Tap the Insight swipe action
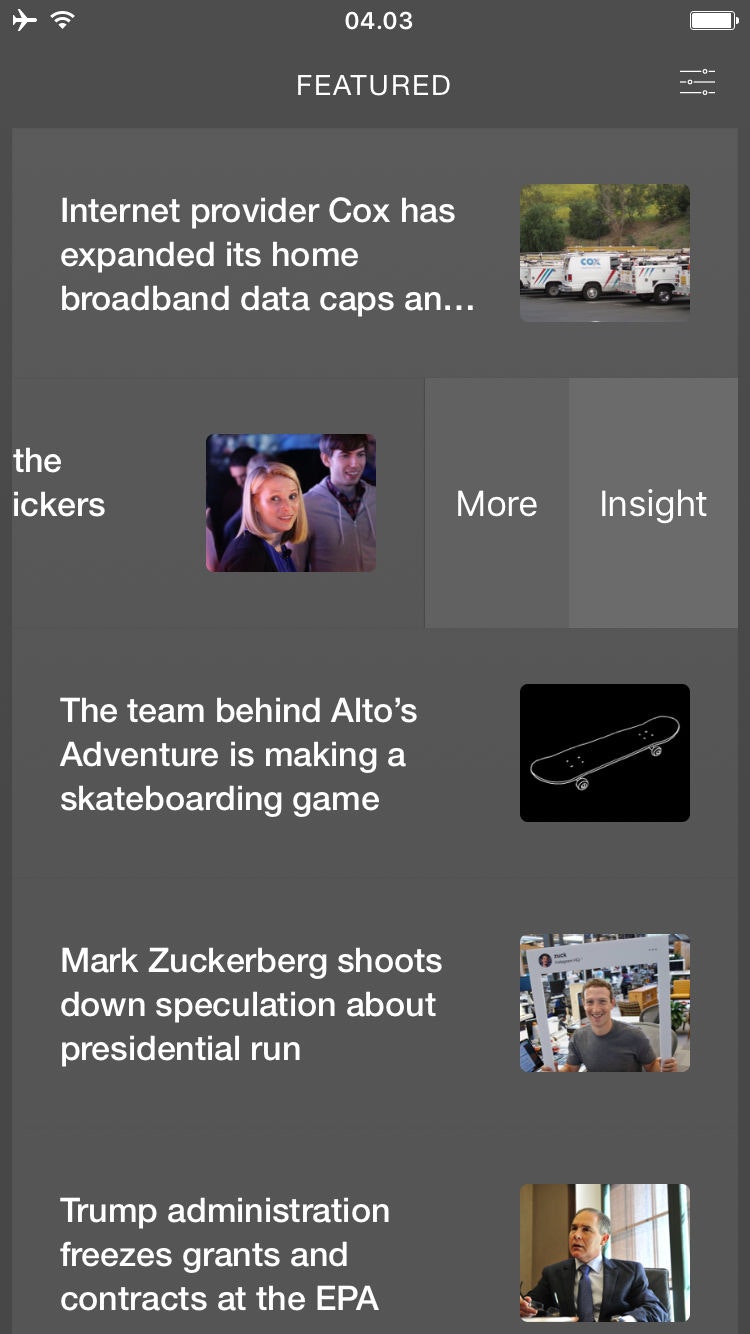This screenshot has height=1334, width=750. pyautogui.click(x=652, y=503)
